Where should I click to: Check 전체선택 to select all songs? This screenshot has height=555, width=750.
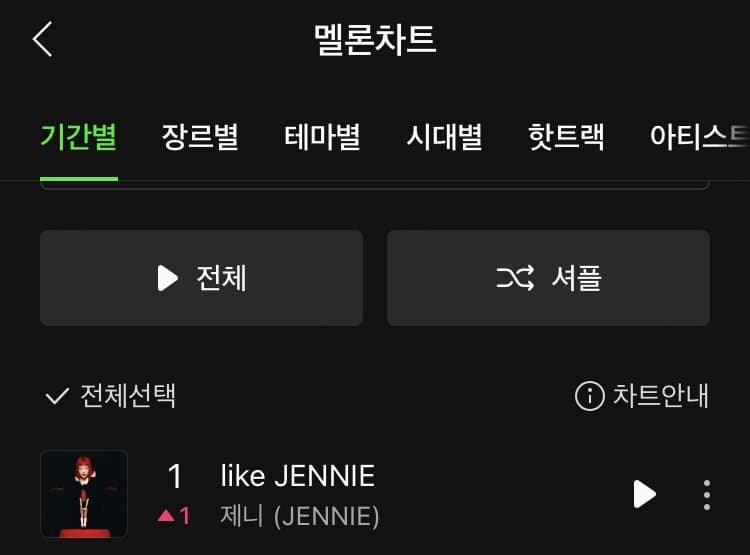(111, 396)
